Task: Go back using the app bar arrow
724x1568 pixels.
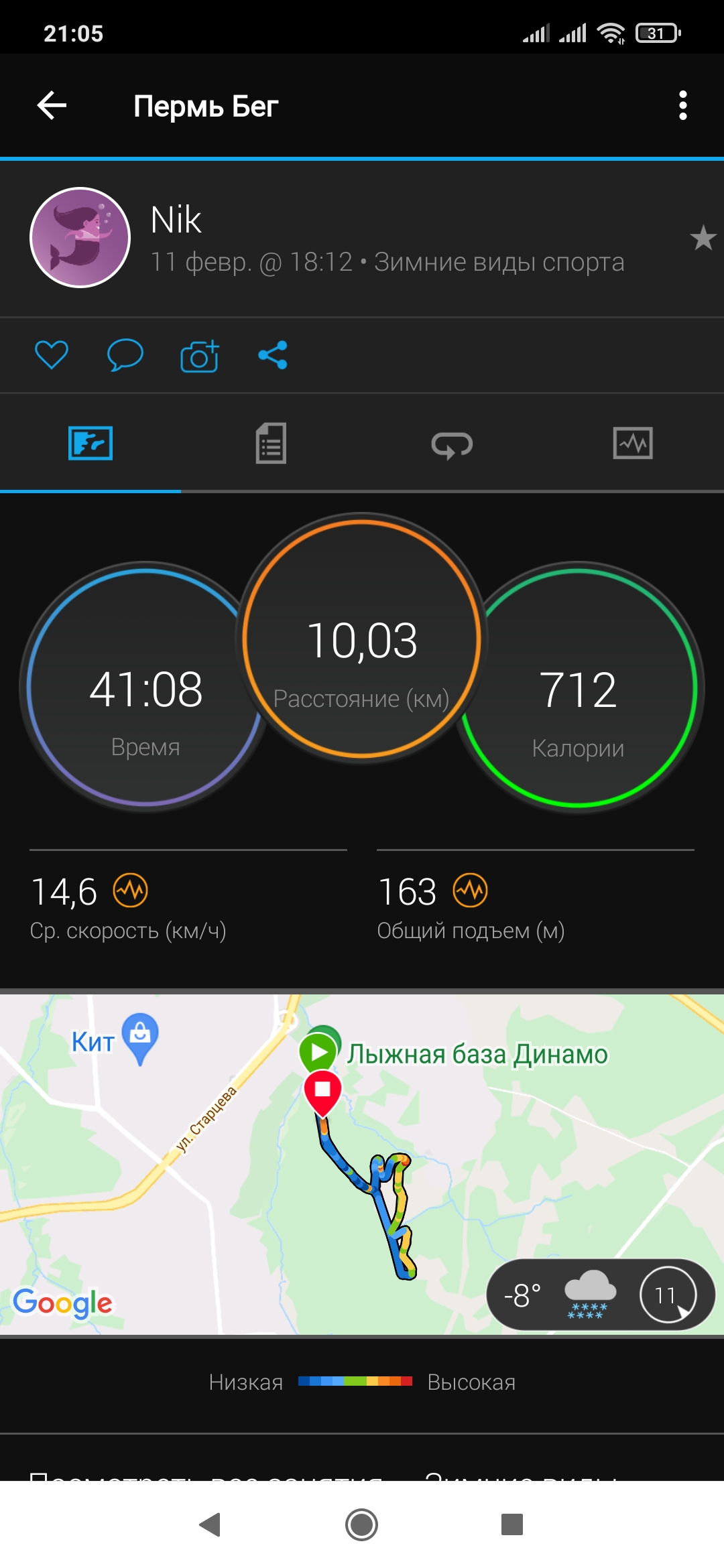Action: 52,106
